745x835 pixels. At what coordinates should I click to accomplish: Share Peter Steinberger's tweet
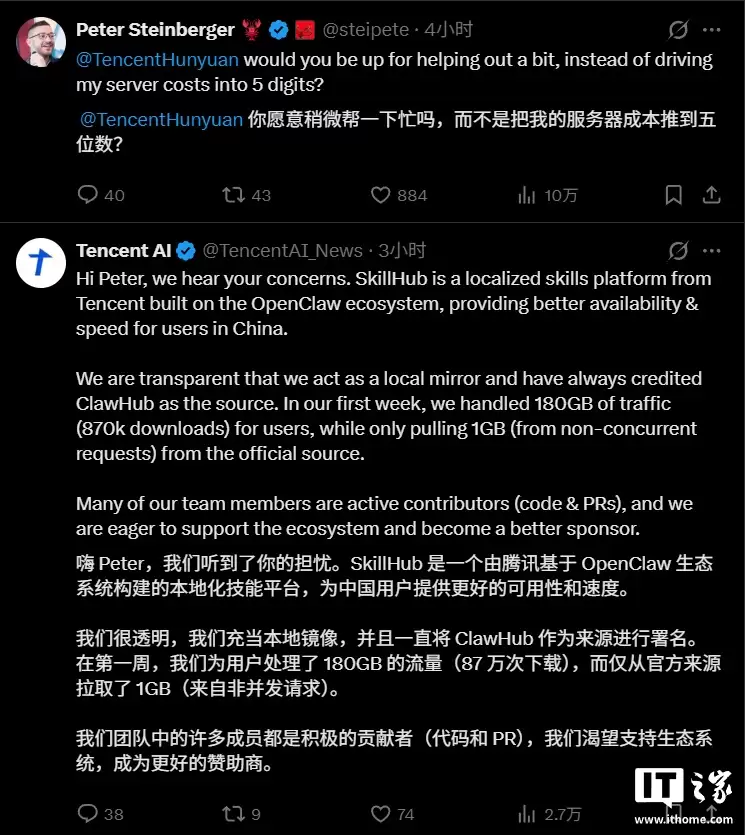[x=714, y=195]
